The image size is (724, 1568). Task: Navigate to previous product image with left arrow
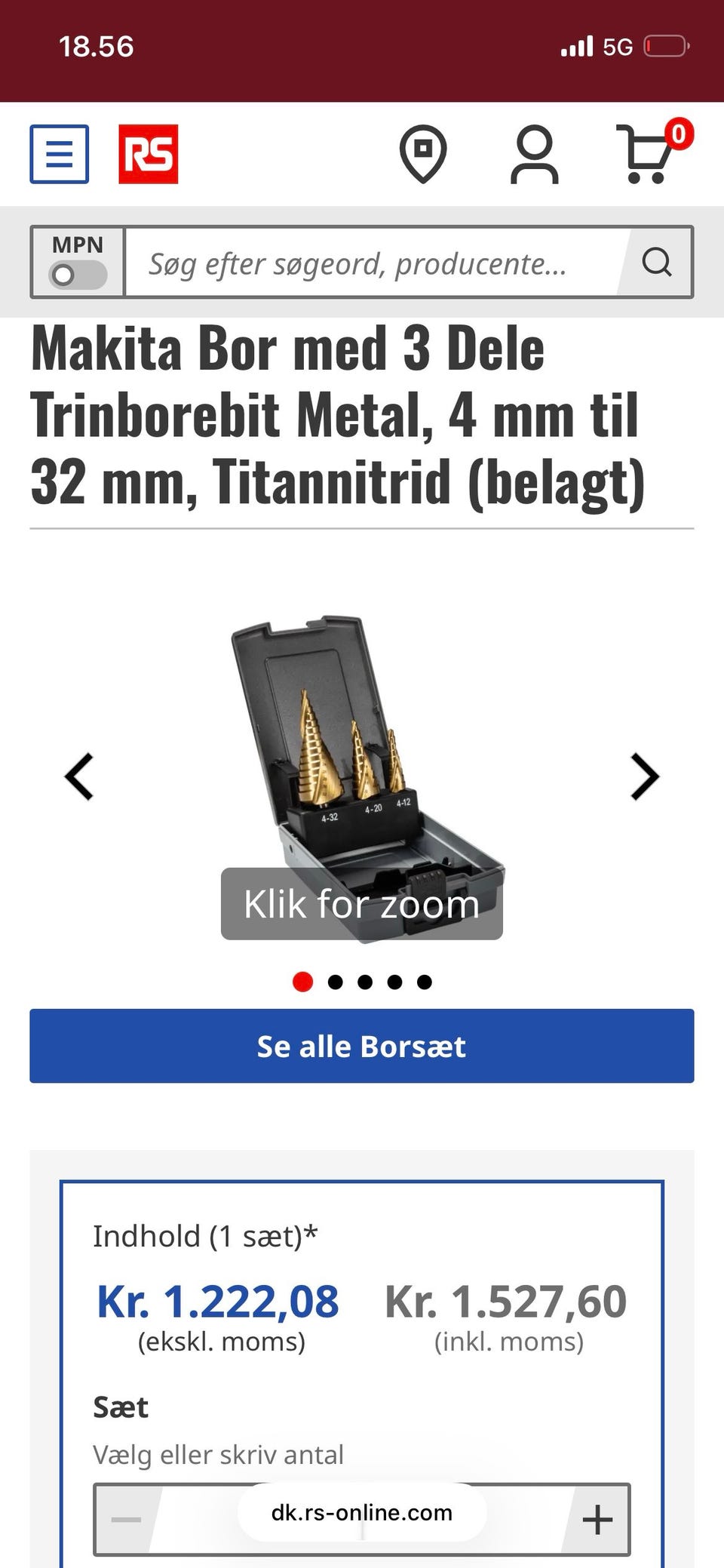79,776
